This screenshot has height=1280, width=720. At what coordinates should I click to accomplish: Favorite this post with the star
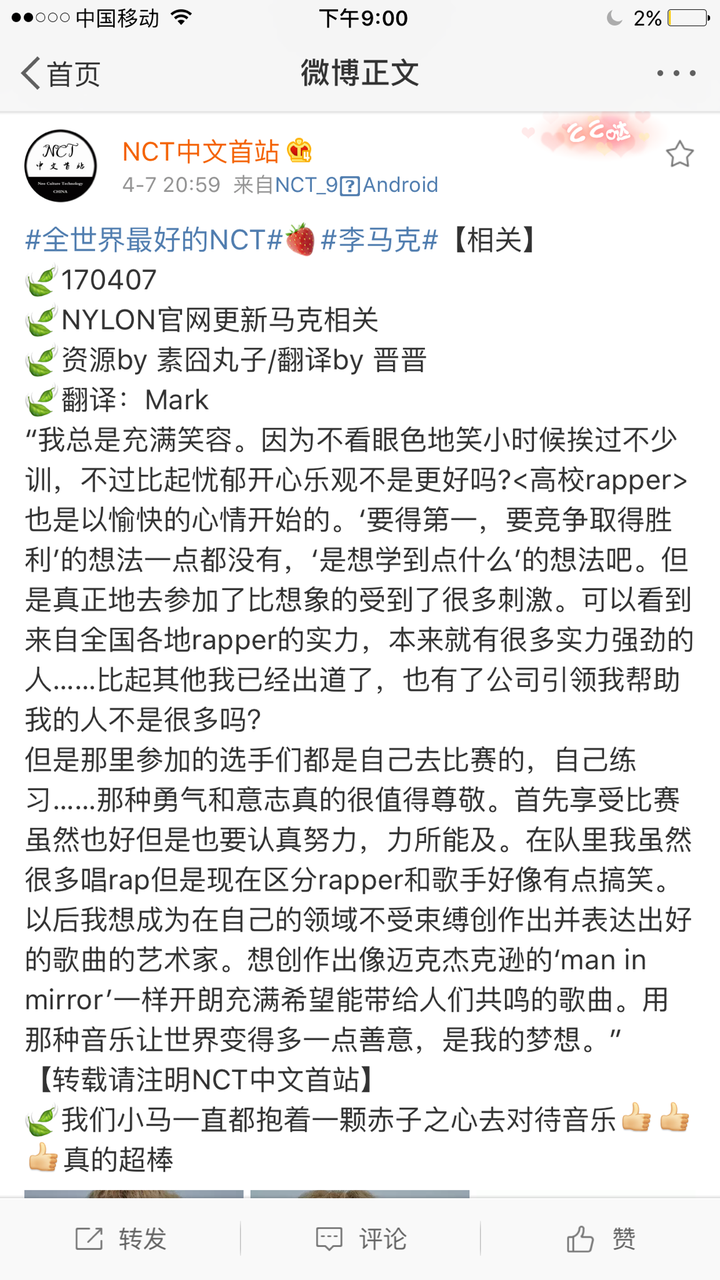coord(680,154)
